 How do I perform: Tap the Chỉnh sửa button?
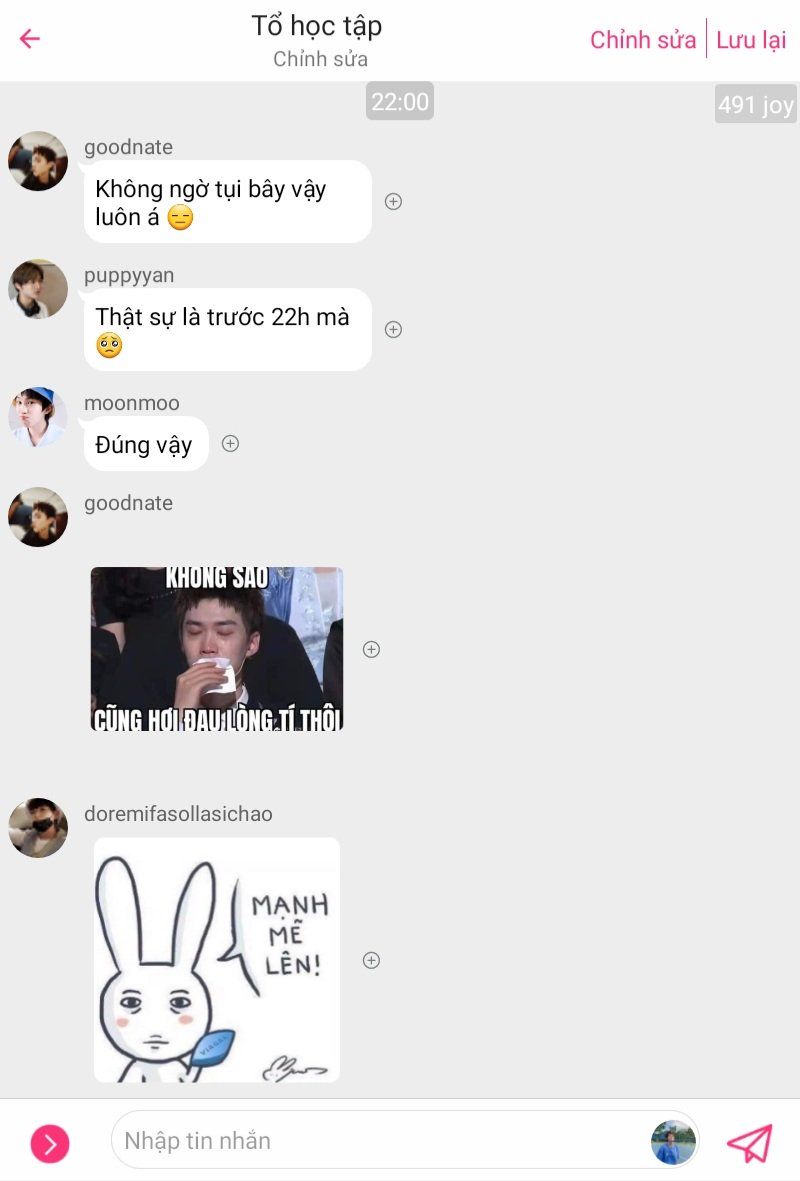coord(642,40)
